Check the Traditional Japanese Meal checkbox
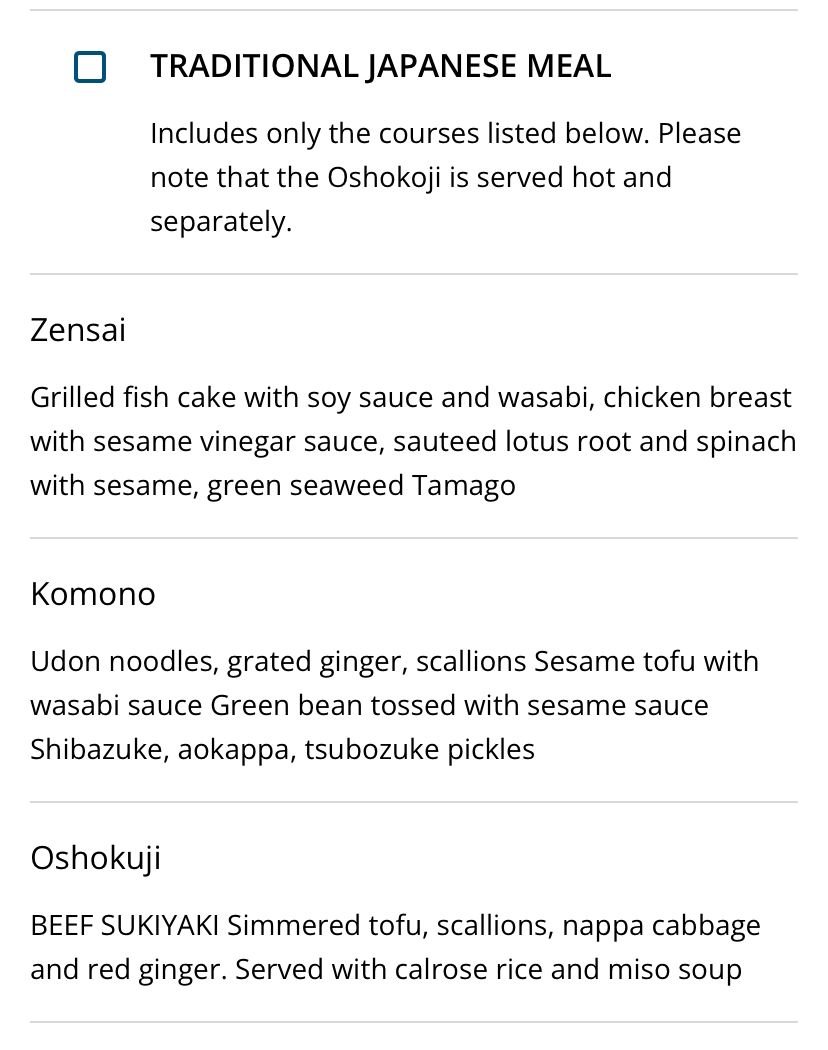This screenshot has height=1050, width=828. (x=90, y=68)
